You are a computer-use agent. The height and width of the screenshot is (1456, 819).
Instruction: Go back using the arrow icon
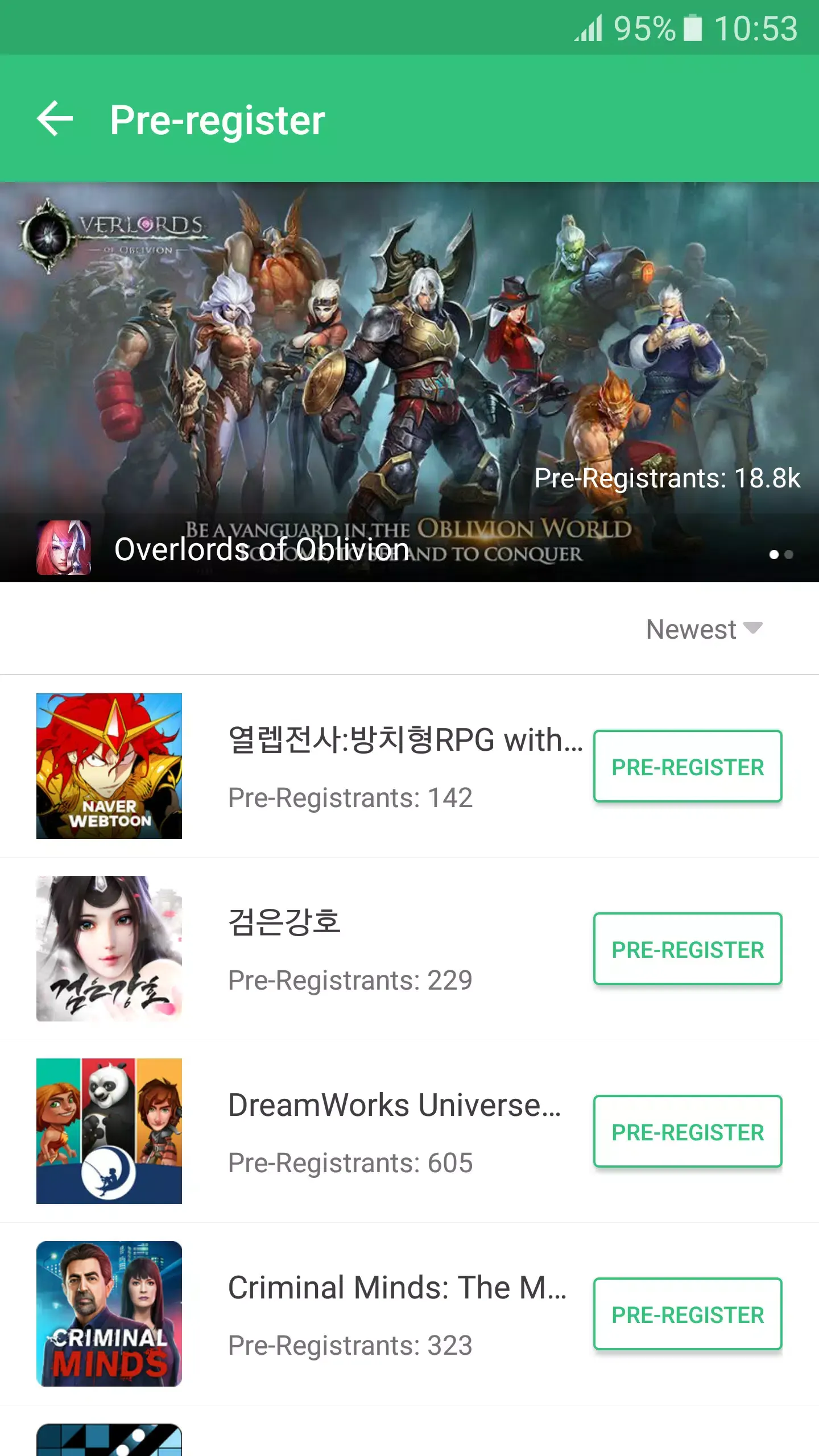pos(55,119)
